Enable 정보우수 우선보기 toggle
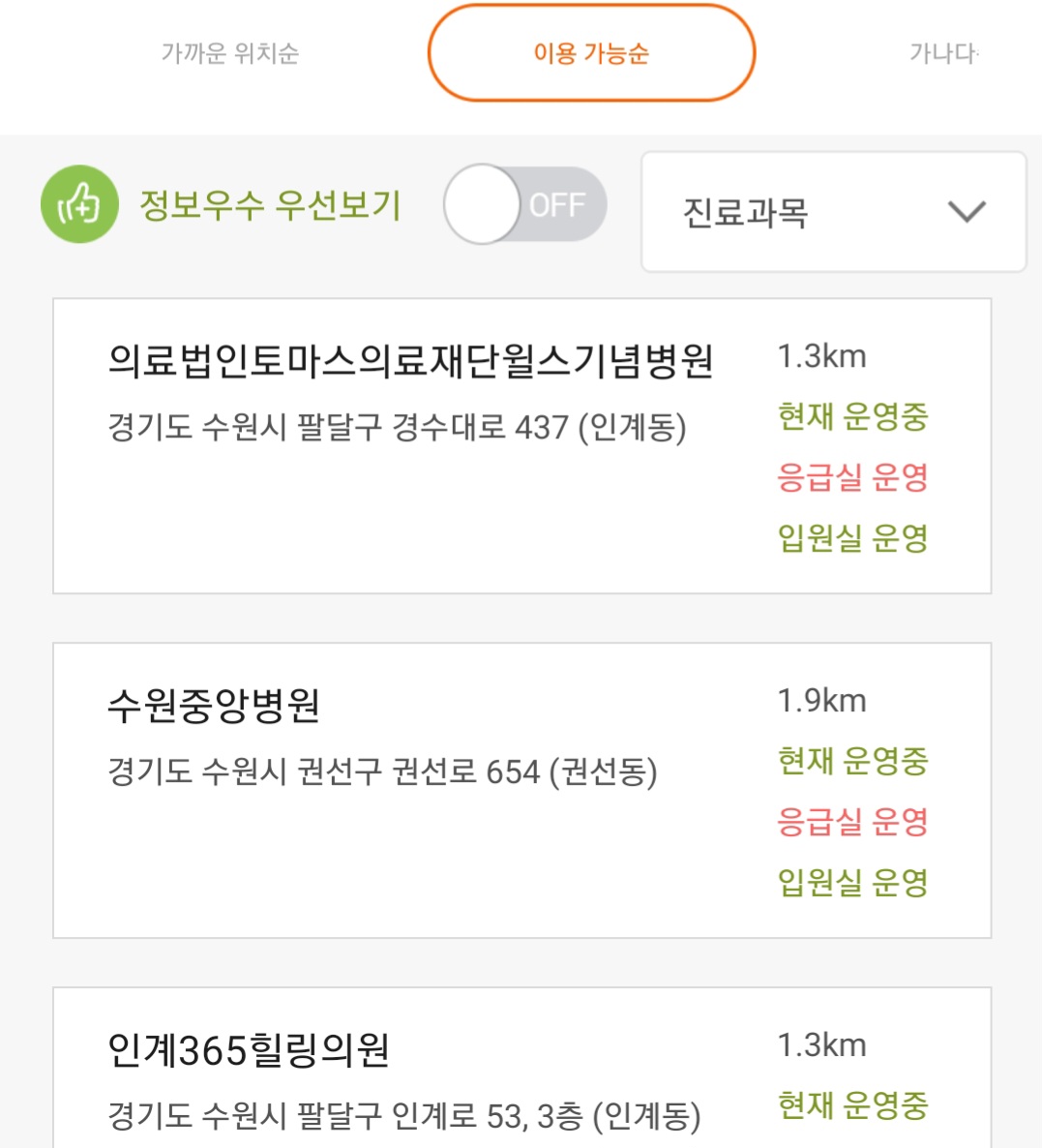Screen dimensions: 1042x1148 (x=524, y=204)
